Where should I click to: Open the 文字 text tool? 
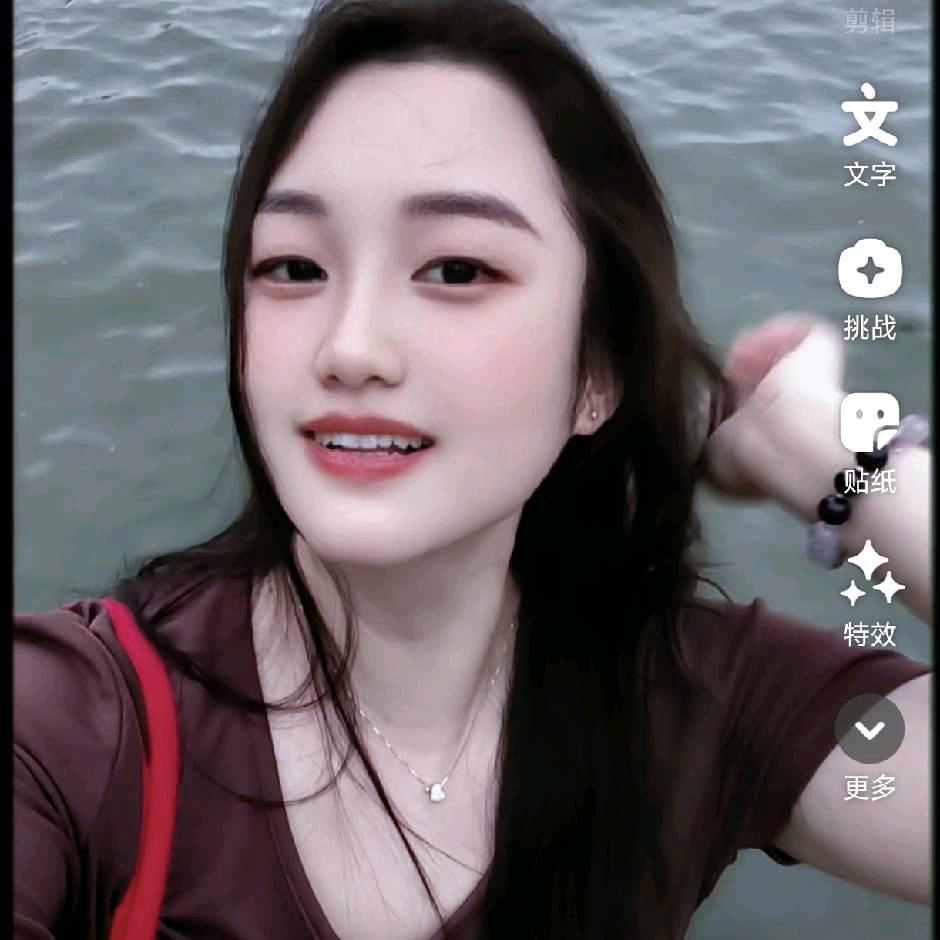click(869, 134)
